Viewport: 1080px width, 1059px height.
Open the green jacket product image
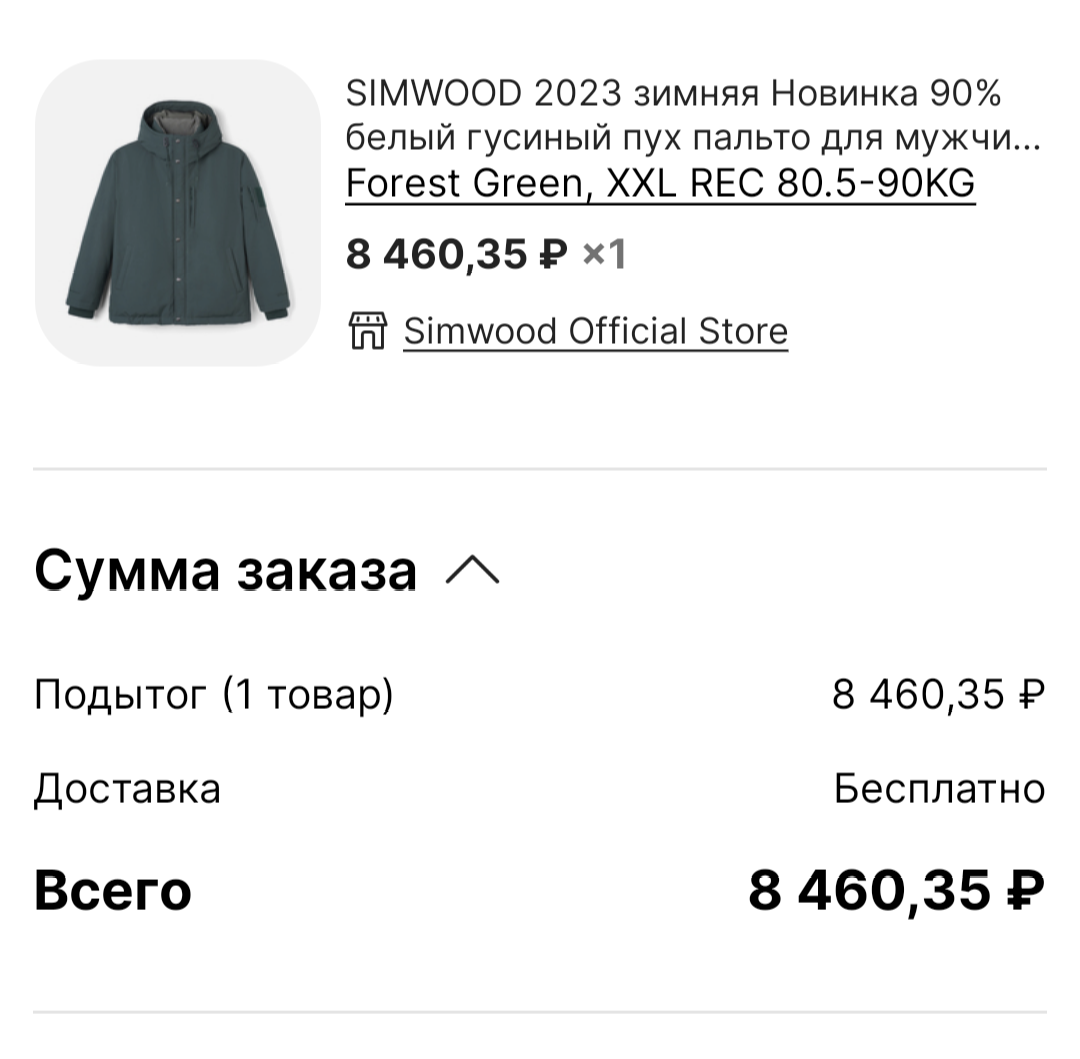[178, 212]
